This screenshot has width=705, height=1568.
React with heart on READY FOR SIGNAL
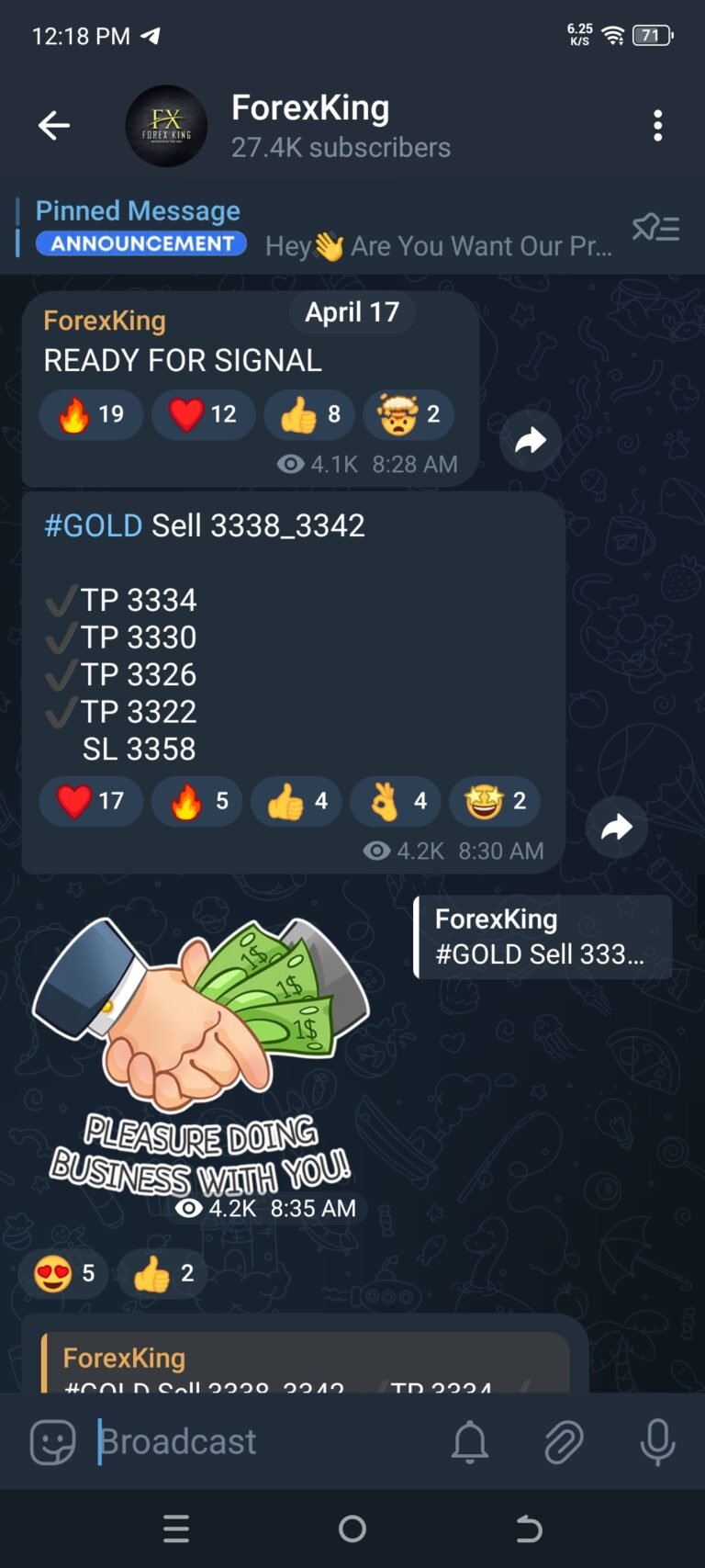[203, 414]
